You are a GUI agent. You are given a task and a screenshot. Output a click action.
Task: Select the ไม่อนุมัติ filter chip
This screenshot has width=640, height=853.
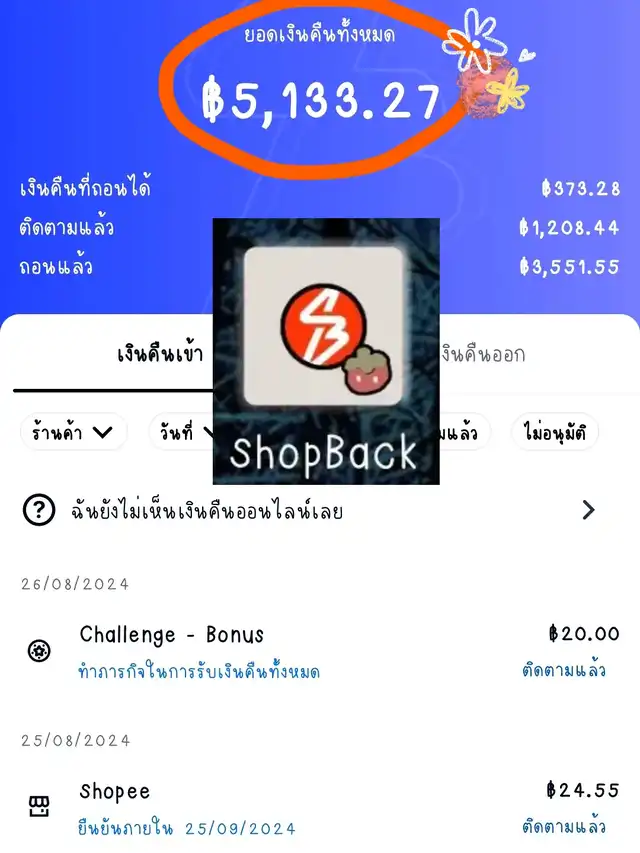point(554,432)
